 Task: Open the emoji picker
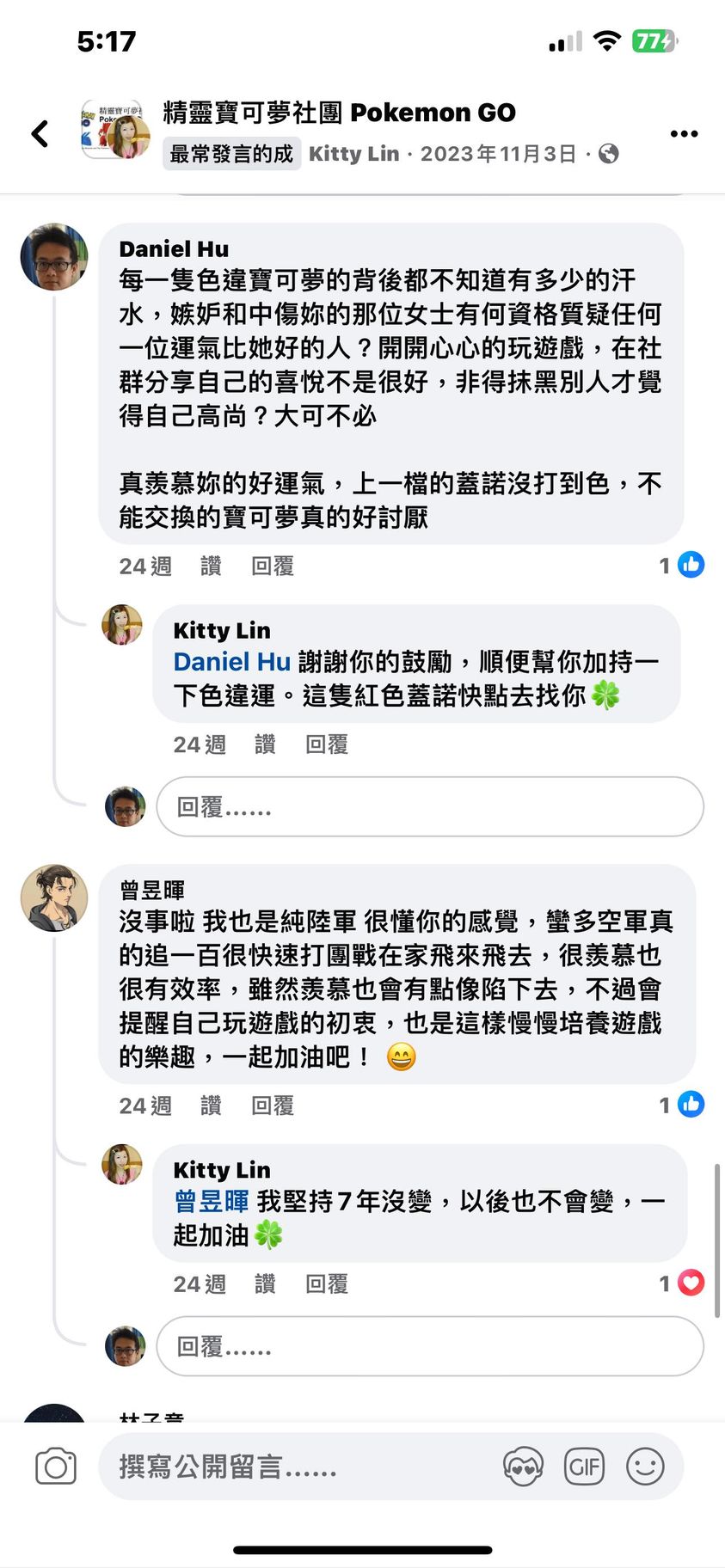(x=645, y=1467)
